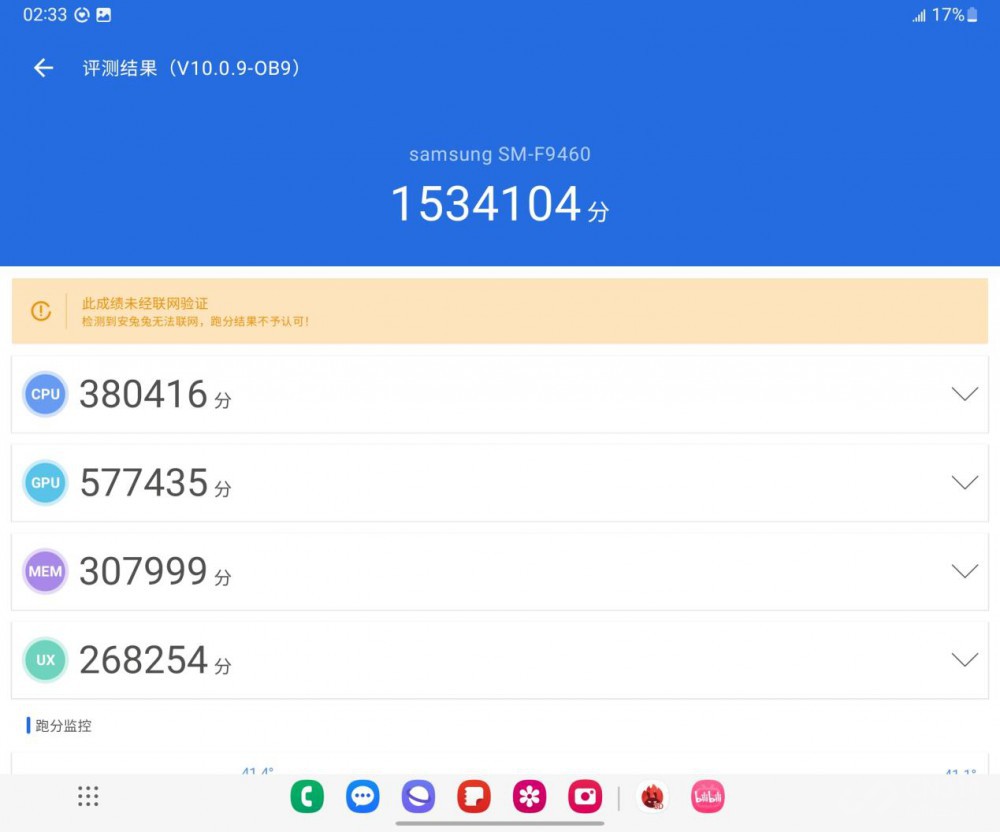
Task: Expand the GPU score breakdown
Action: (x=964, y=483)
